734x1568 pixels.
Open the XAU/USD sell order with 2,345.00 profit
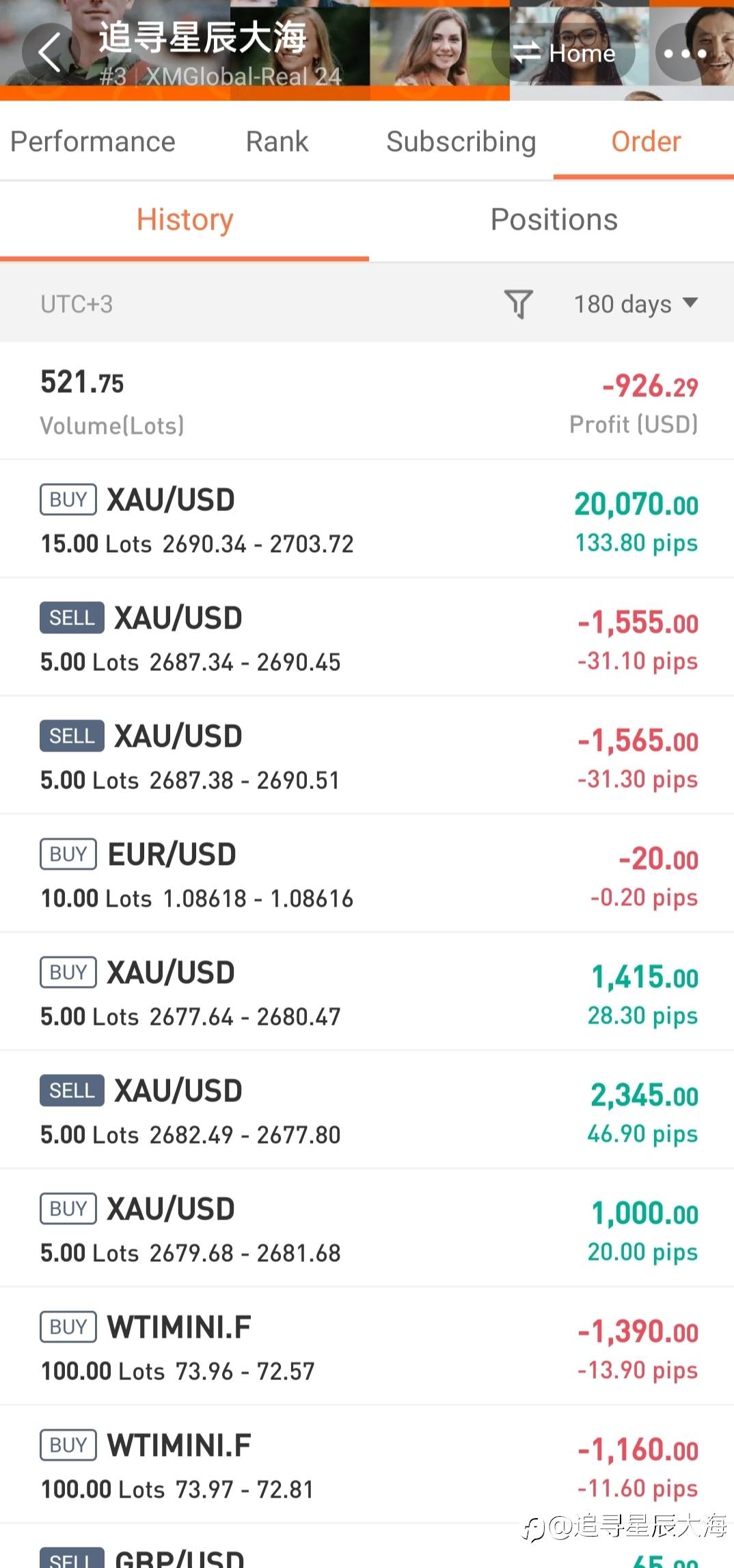tap(367, 1110)
